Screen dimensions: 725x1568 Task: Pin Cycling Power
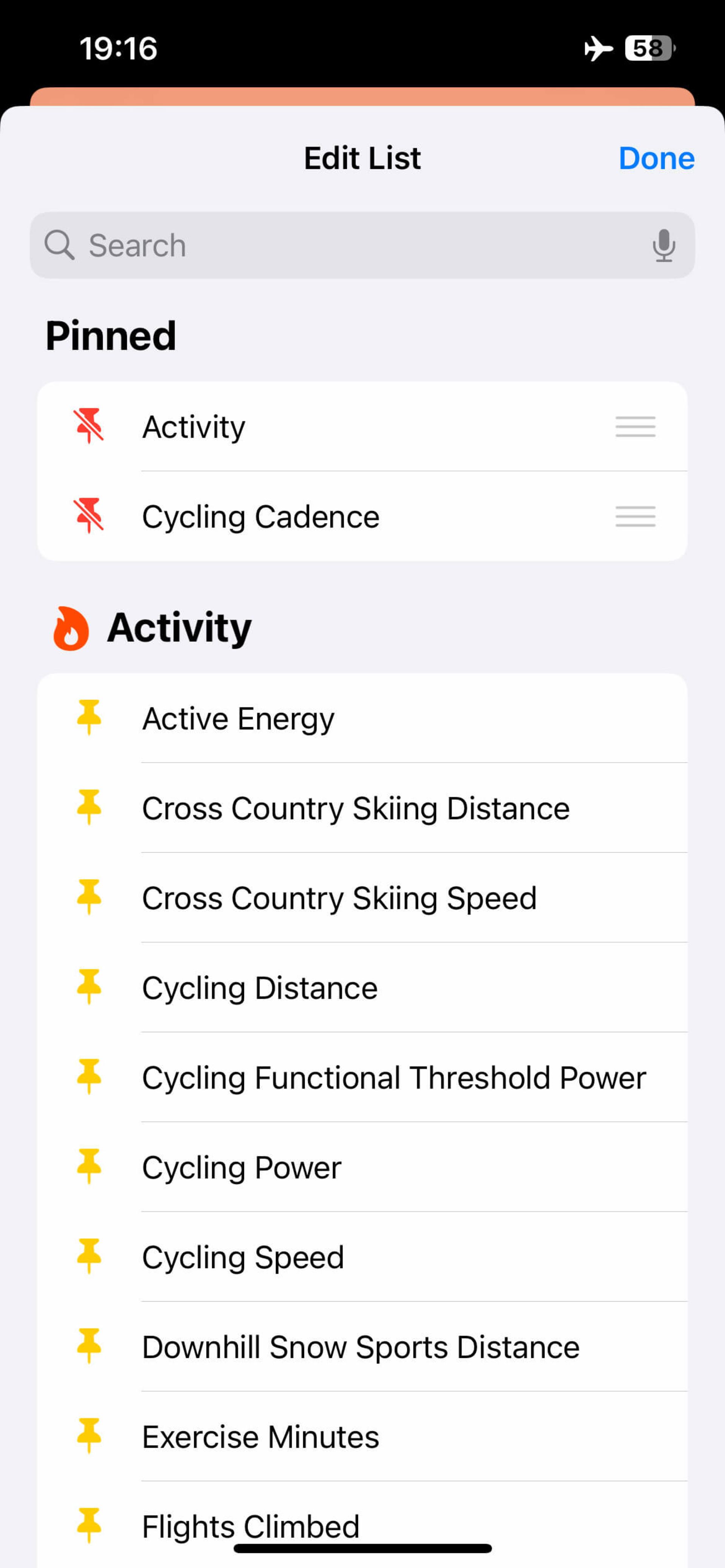point(89,1167)
